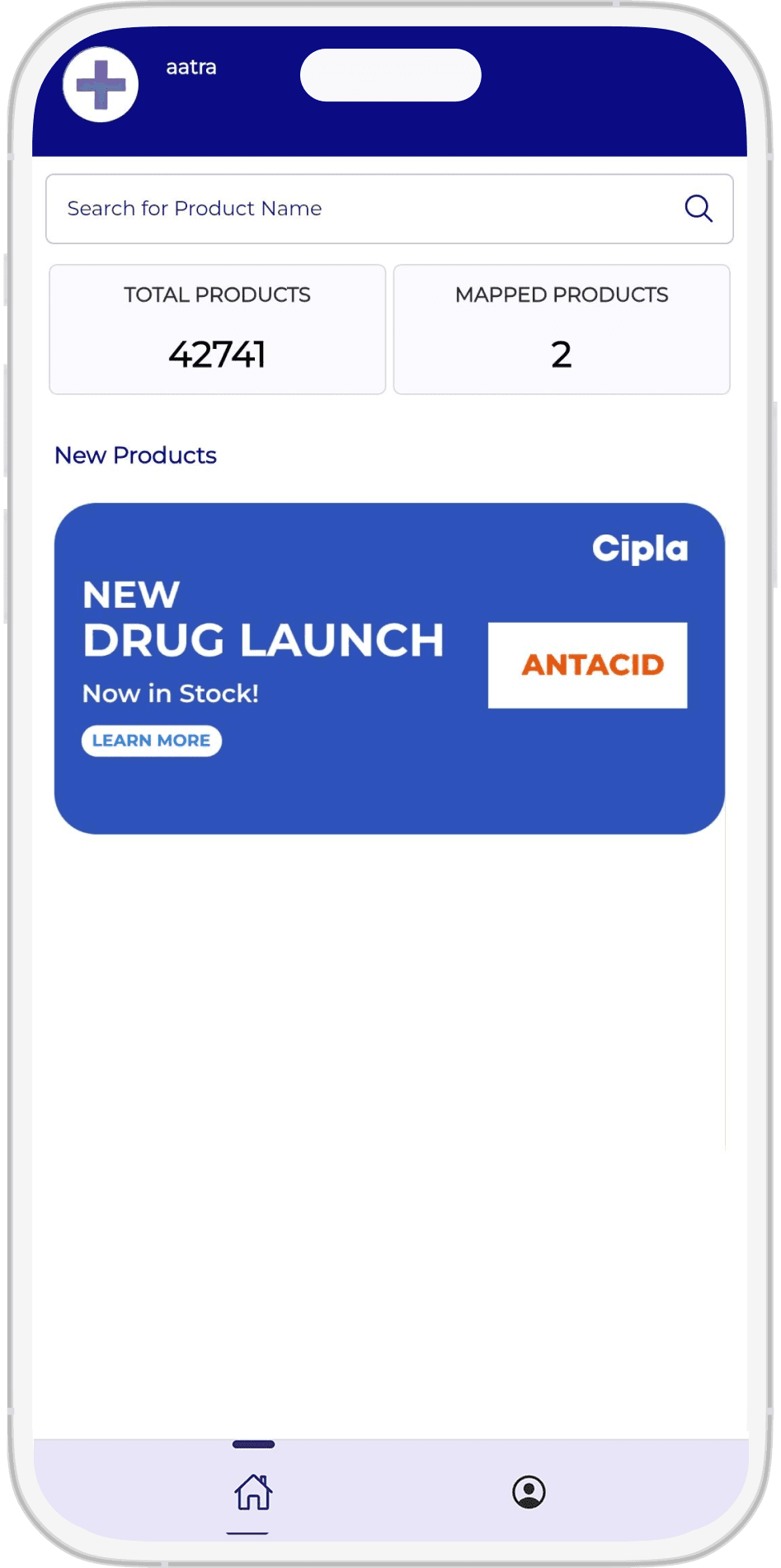Open the Total Products card

pyautogui.click(x=217, y=329)
